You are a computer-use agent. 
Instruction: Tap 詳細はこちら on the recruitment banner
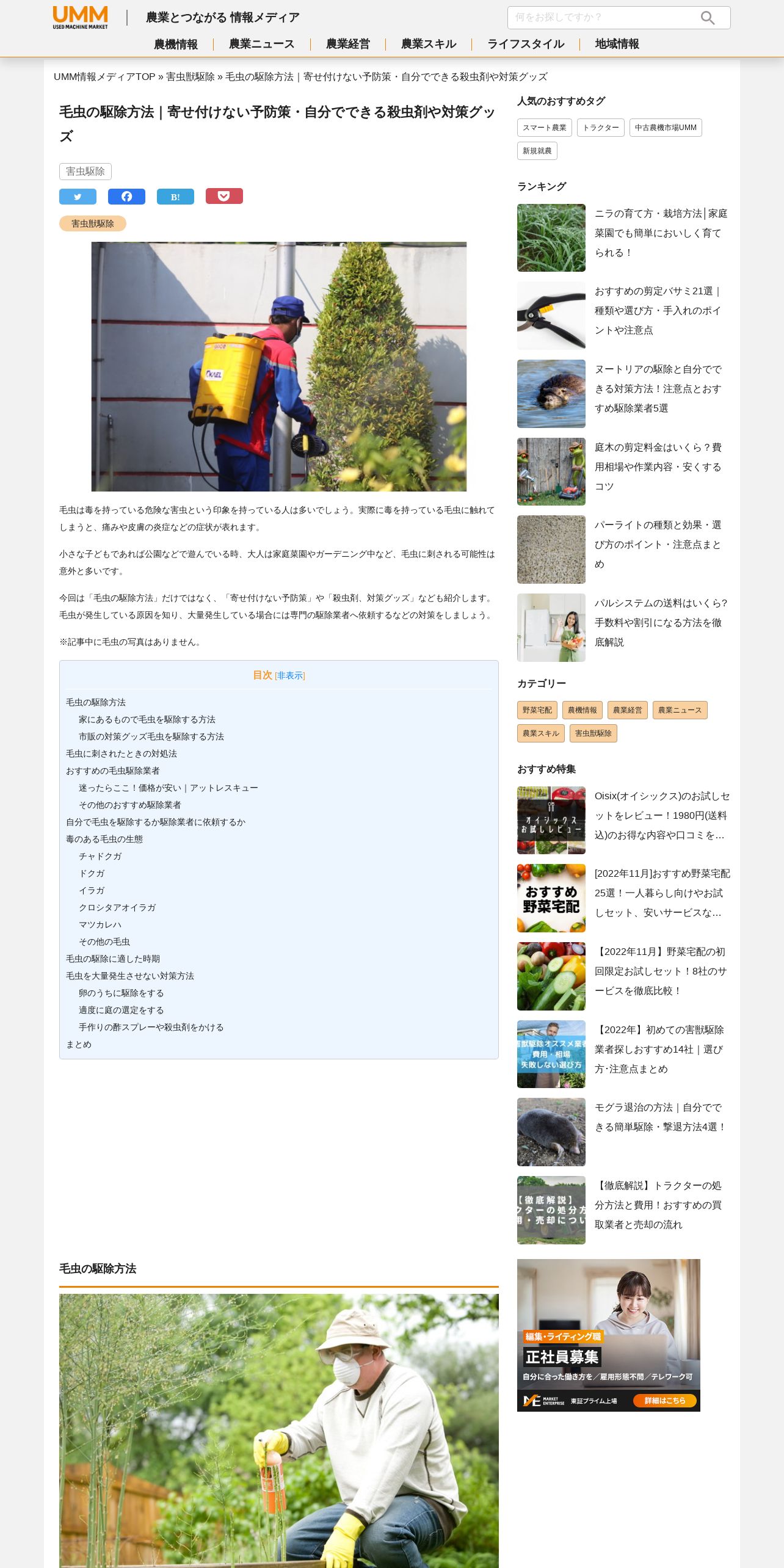tap(665, 1400)
